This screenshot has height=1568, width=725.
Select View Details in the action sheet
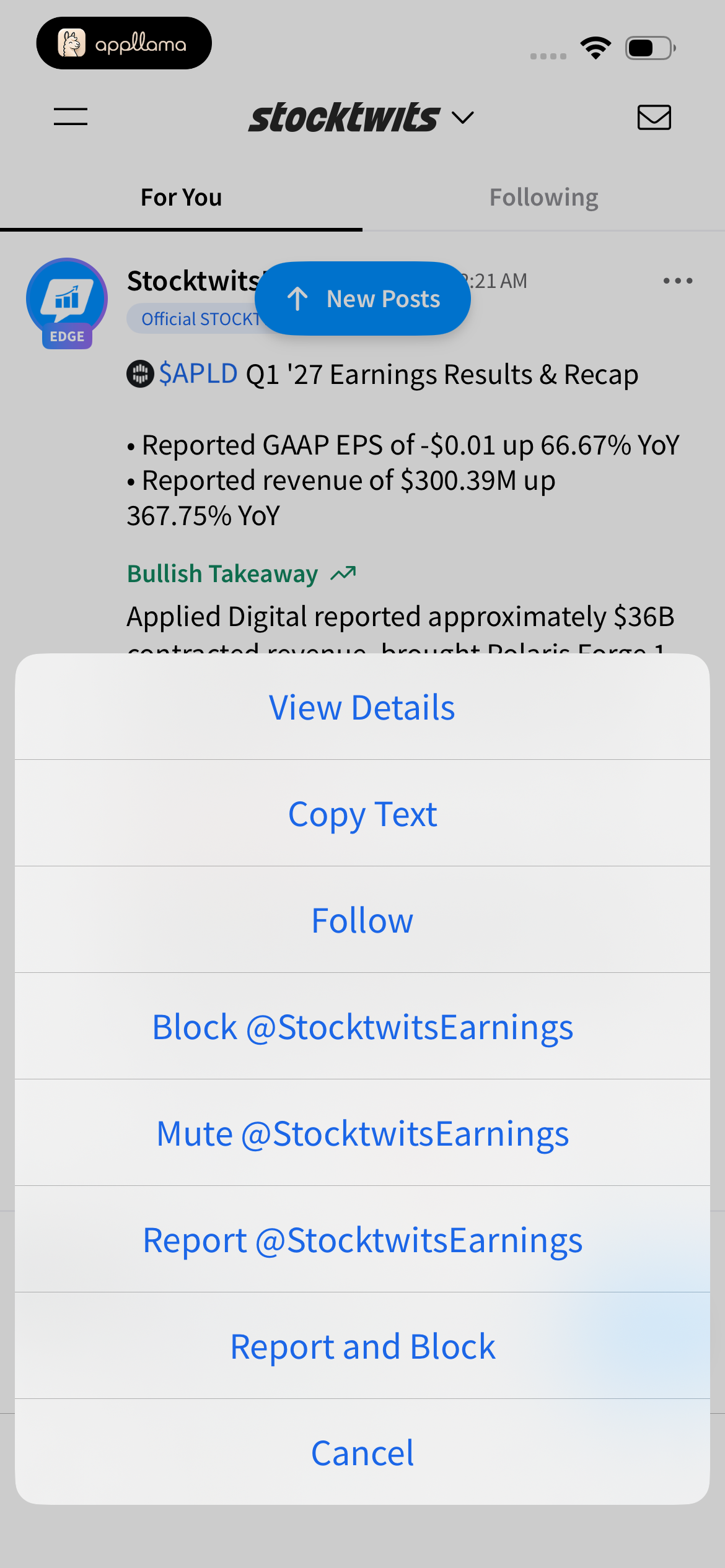(x=362, y=707)
